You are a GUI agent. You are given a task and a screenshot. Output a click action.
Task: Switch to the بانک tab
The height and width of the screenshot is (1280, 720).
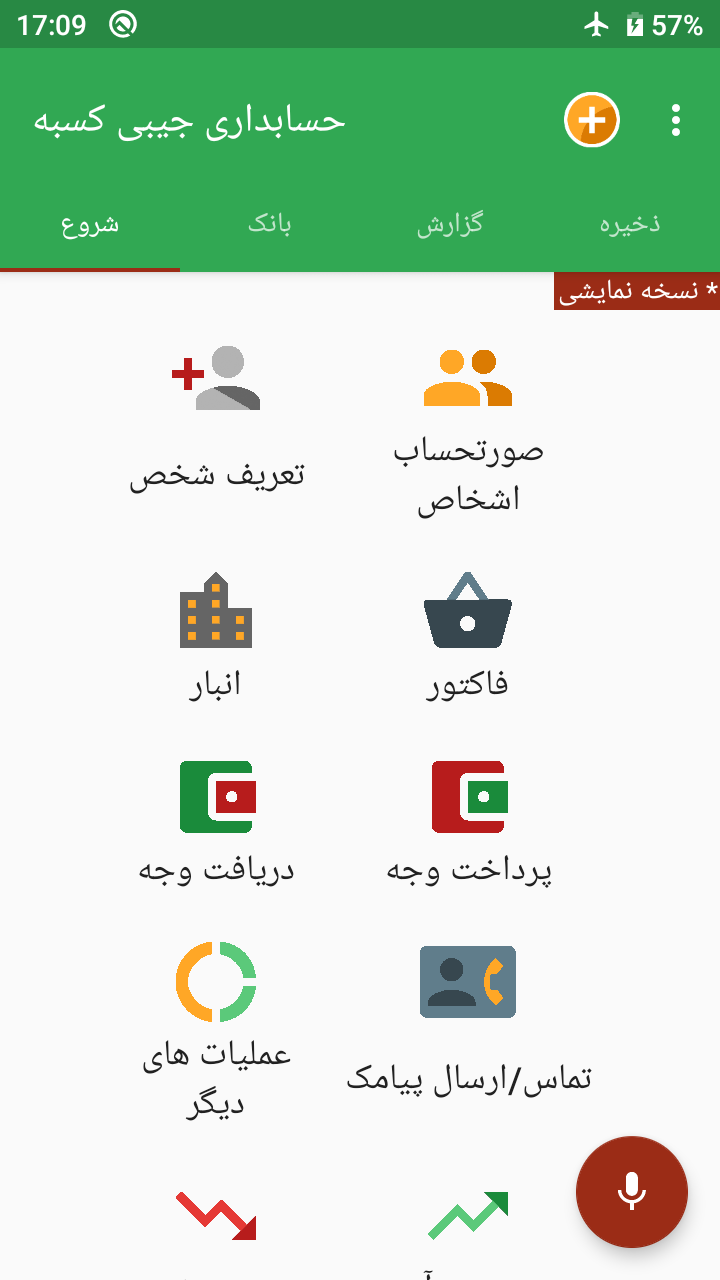coord(269,224)
